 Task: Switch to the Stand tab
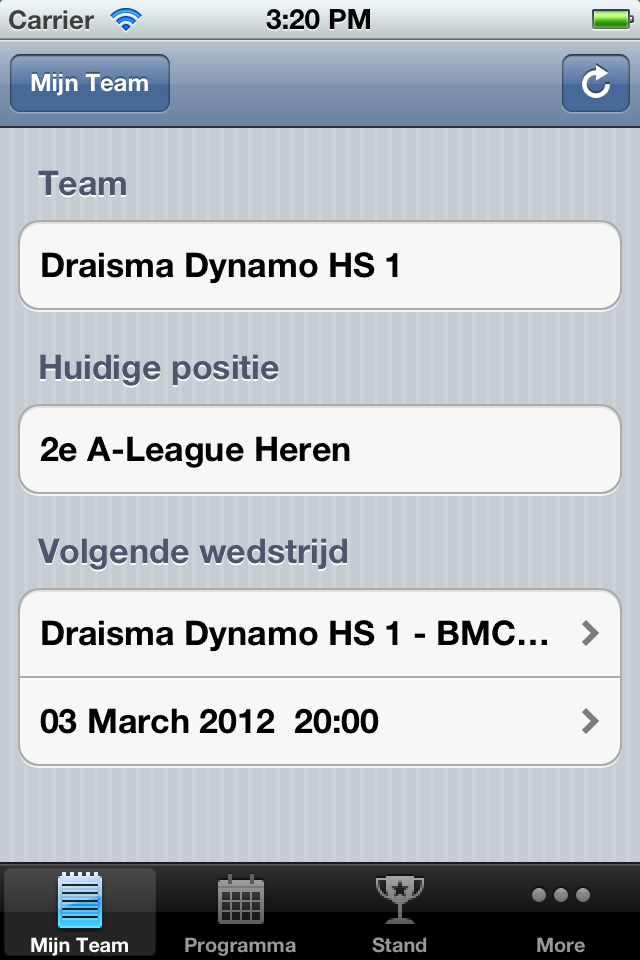[x=399, y=914]
